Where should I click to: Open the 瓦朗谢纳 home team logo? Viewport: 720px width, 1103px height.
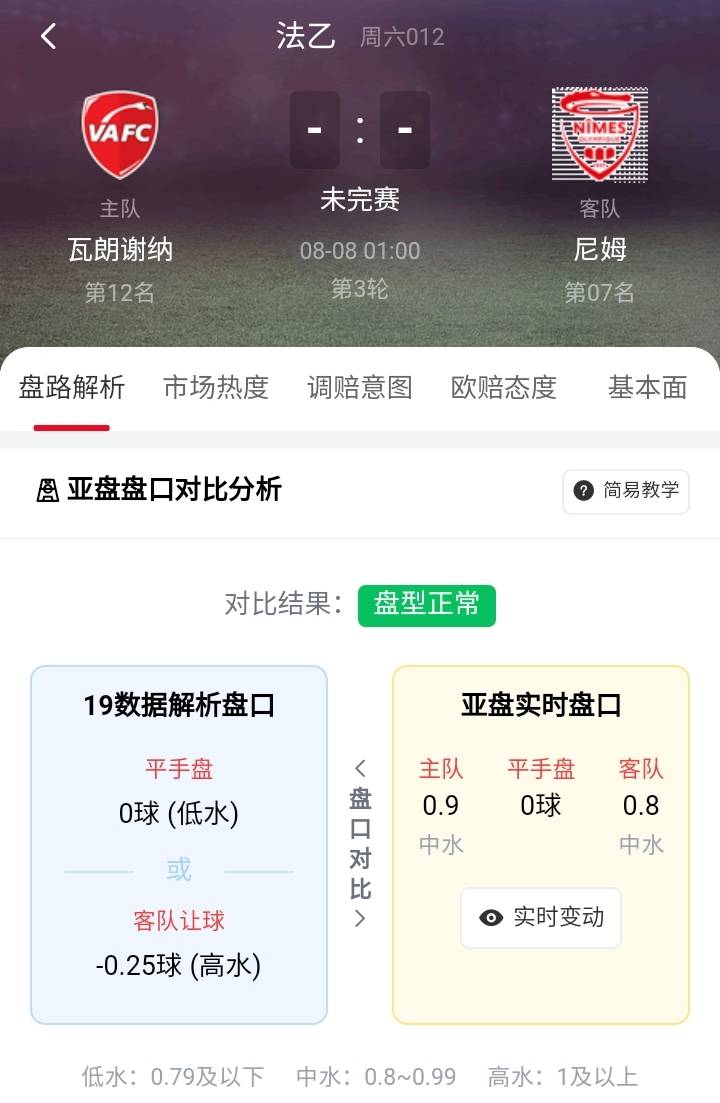click(x=119, y=136)
